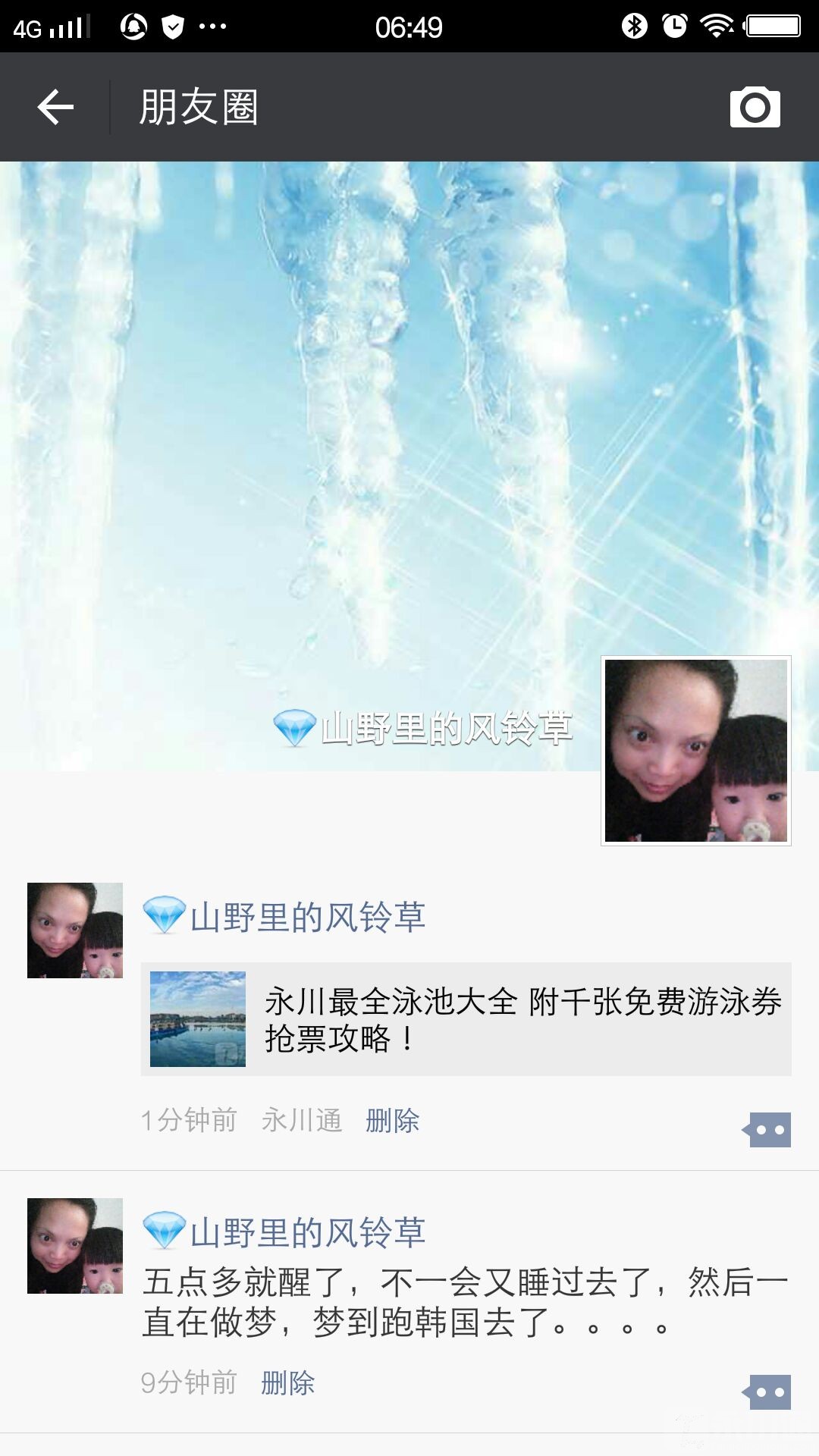This screenshot has width=819, height=1456.
Task: Open poster name on the 永川最全泳池 post
Action: pyautogui.click(x=306, y=917)
